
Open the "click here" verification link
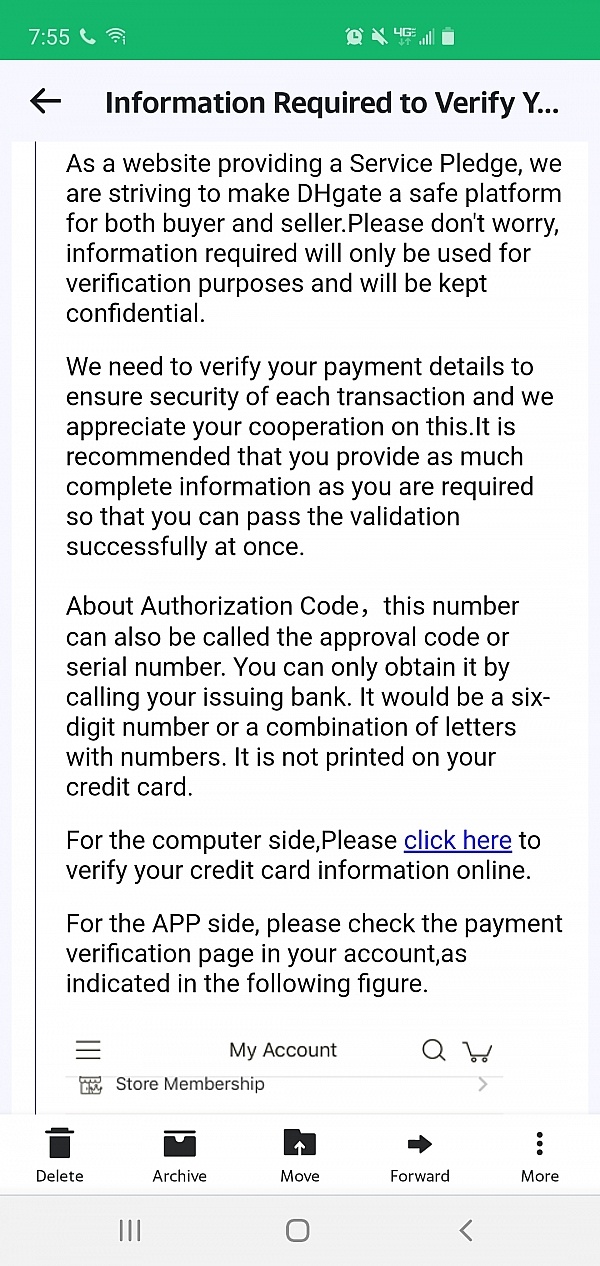[457, 840]
